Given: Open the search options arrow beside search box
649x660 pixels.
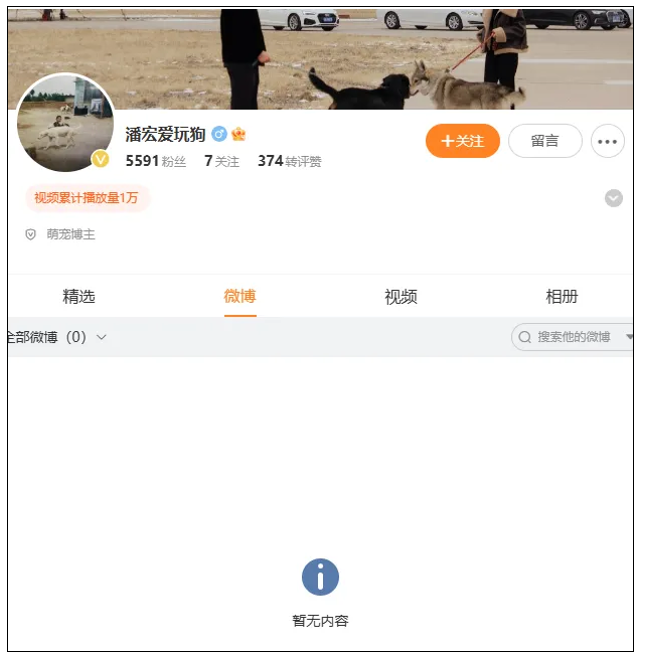Looking at the screenshot, I should (x=628, y=337).
